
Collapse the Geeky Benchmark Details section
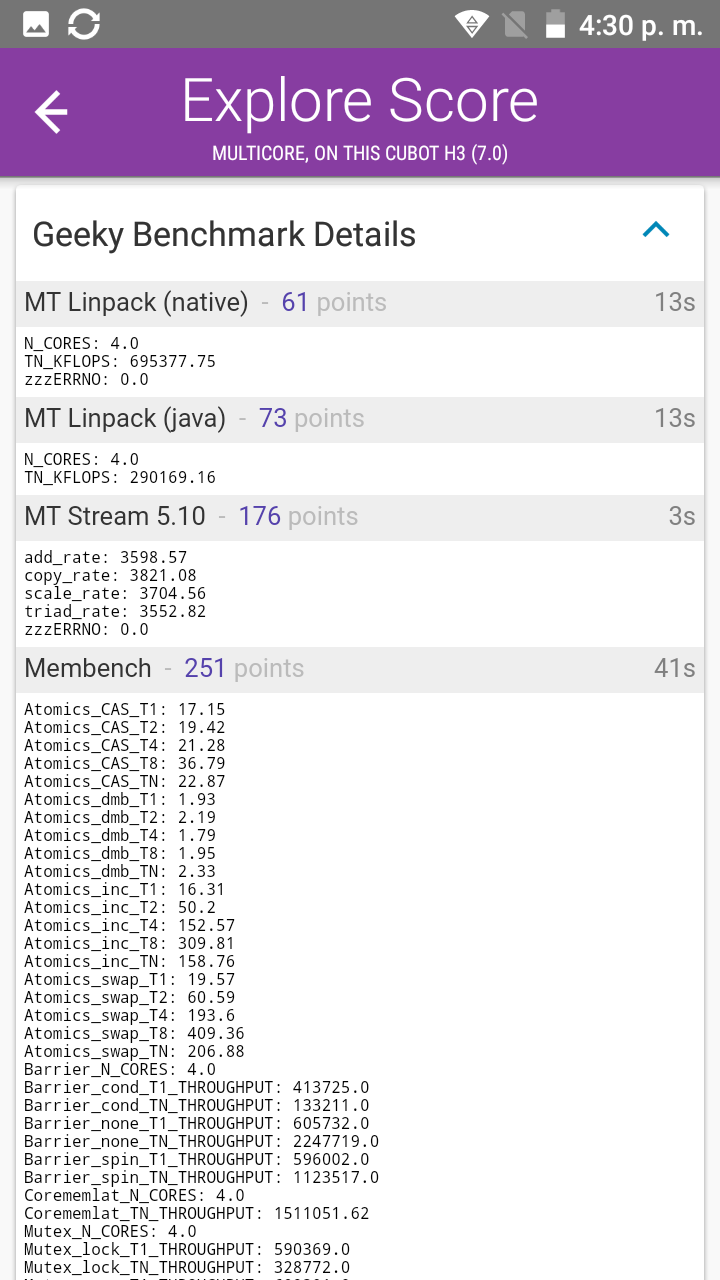pos(656,231)
